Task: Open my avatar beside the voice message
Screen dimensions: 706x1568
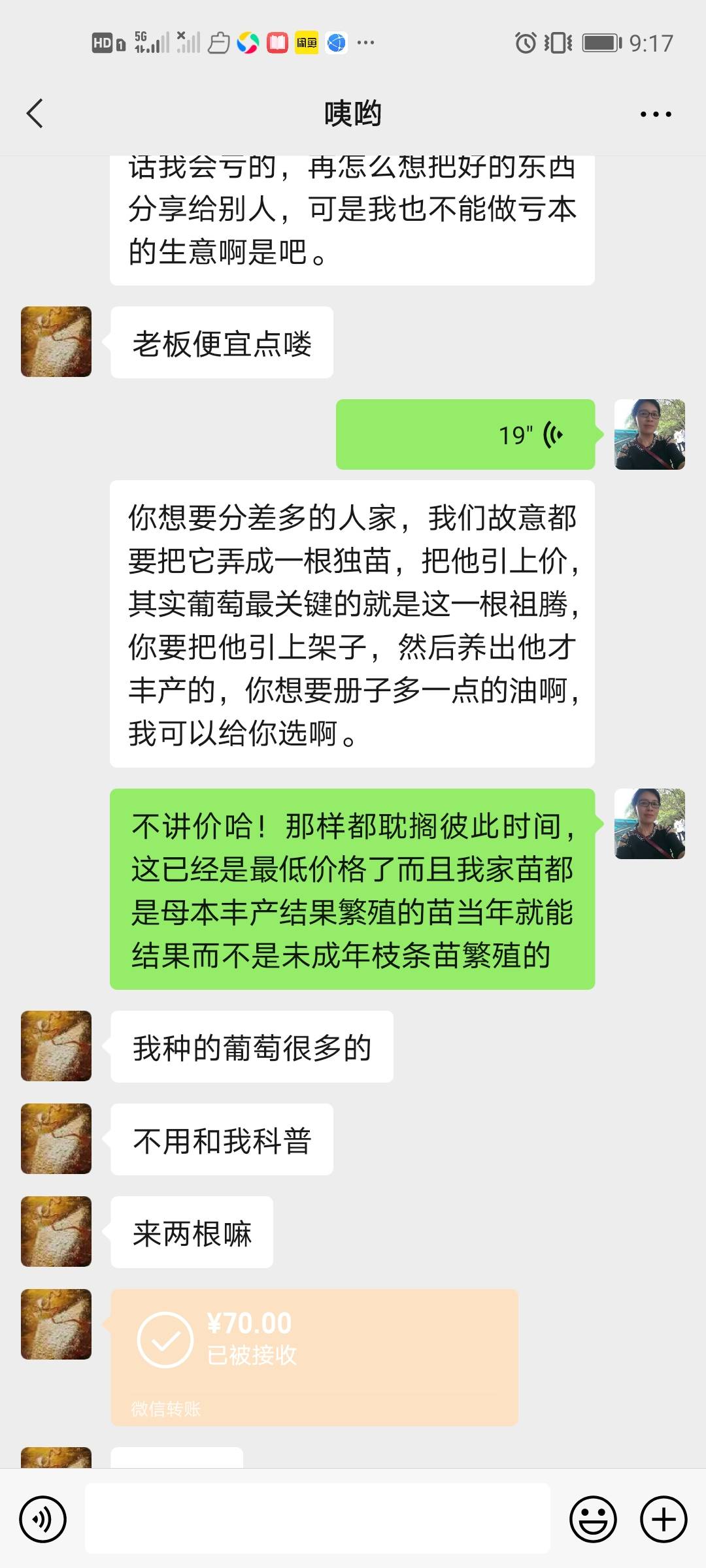Action: pos(649,434)
